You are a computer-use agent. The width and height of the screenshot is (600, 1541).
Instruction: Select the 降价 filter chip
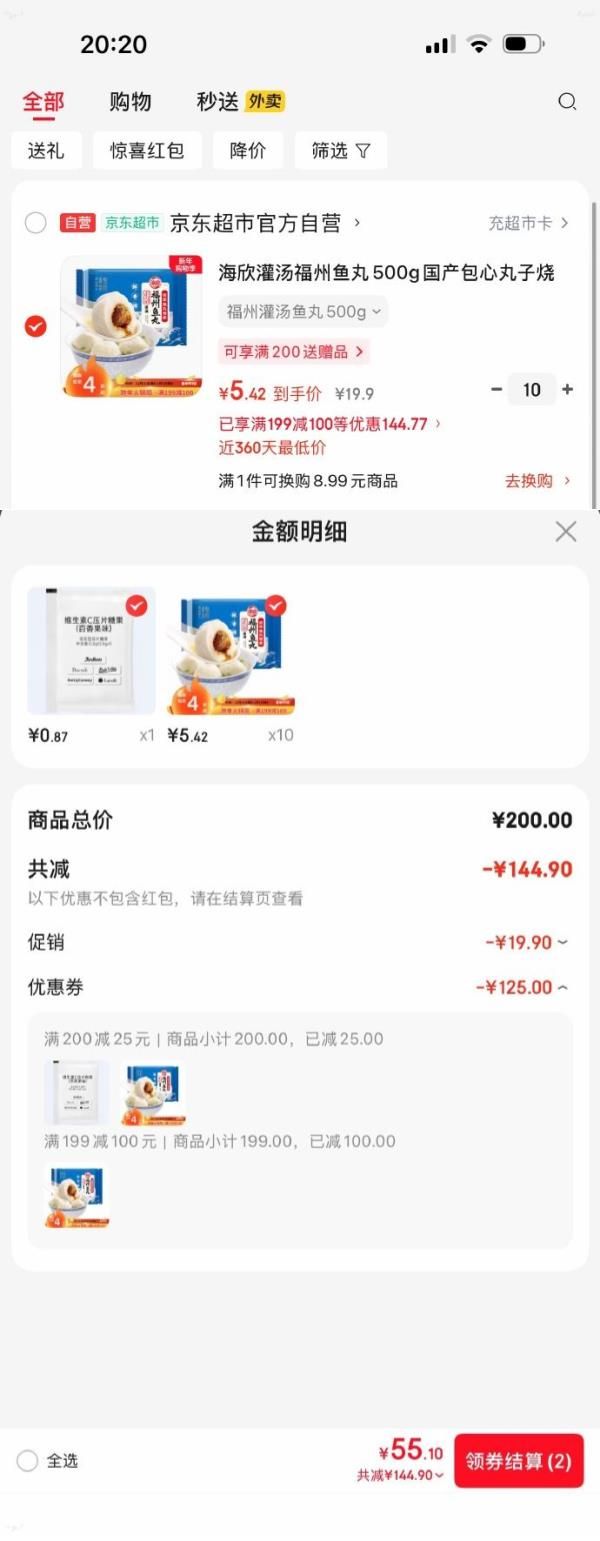(247, 150)
